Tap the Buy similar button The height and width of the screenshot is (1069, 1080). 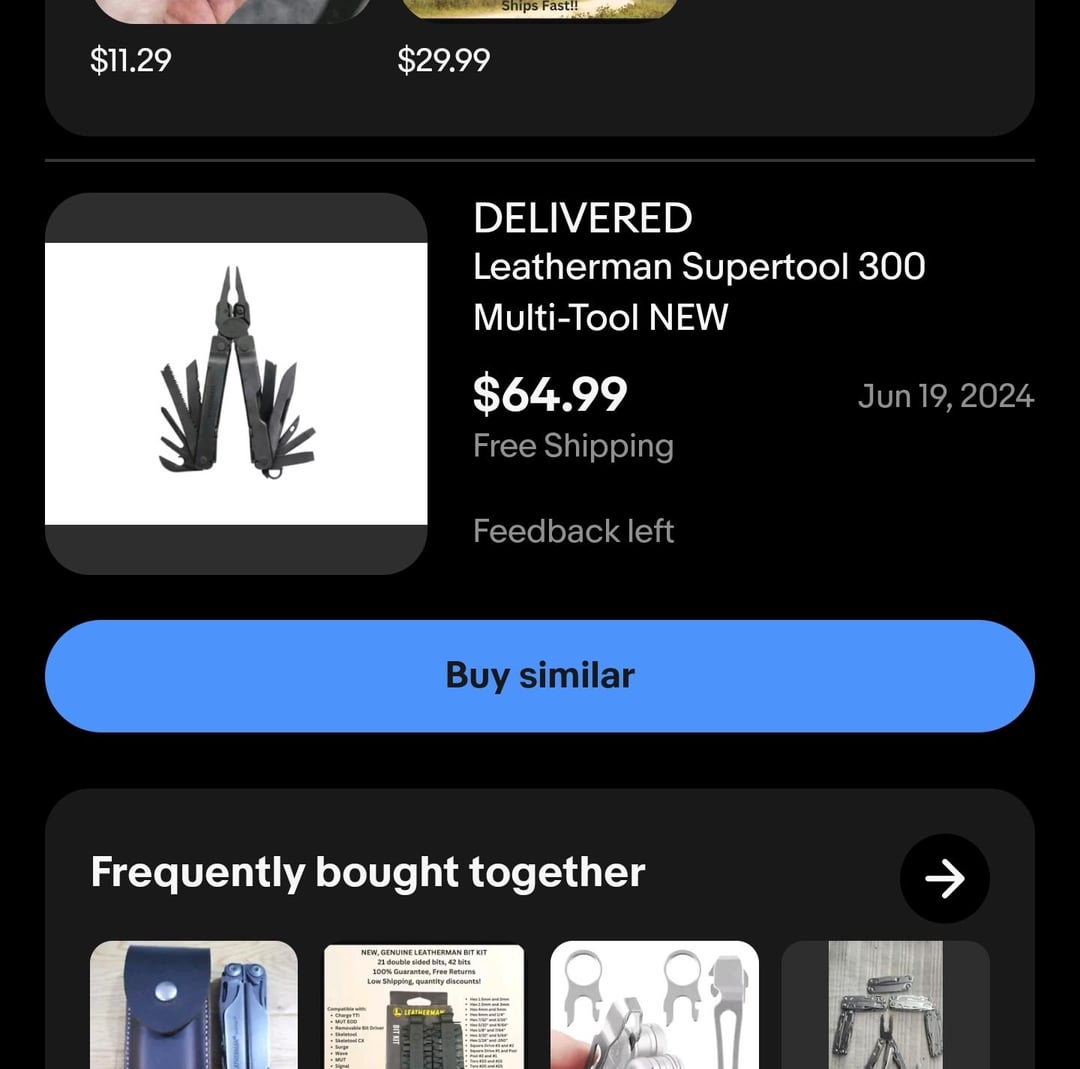pyautogui.click(x=539, y=676)
